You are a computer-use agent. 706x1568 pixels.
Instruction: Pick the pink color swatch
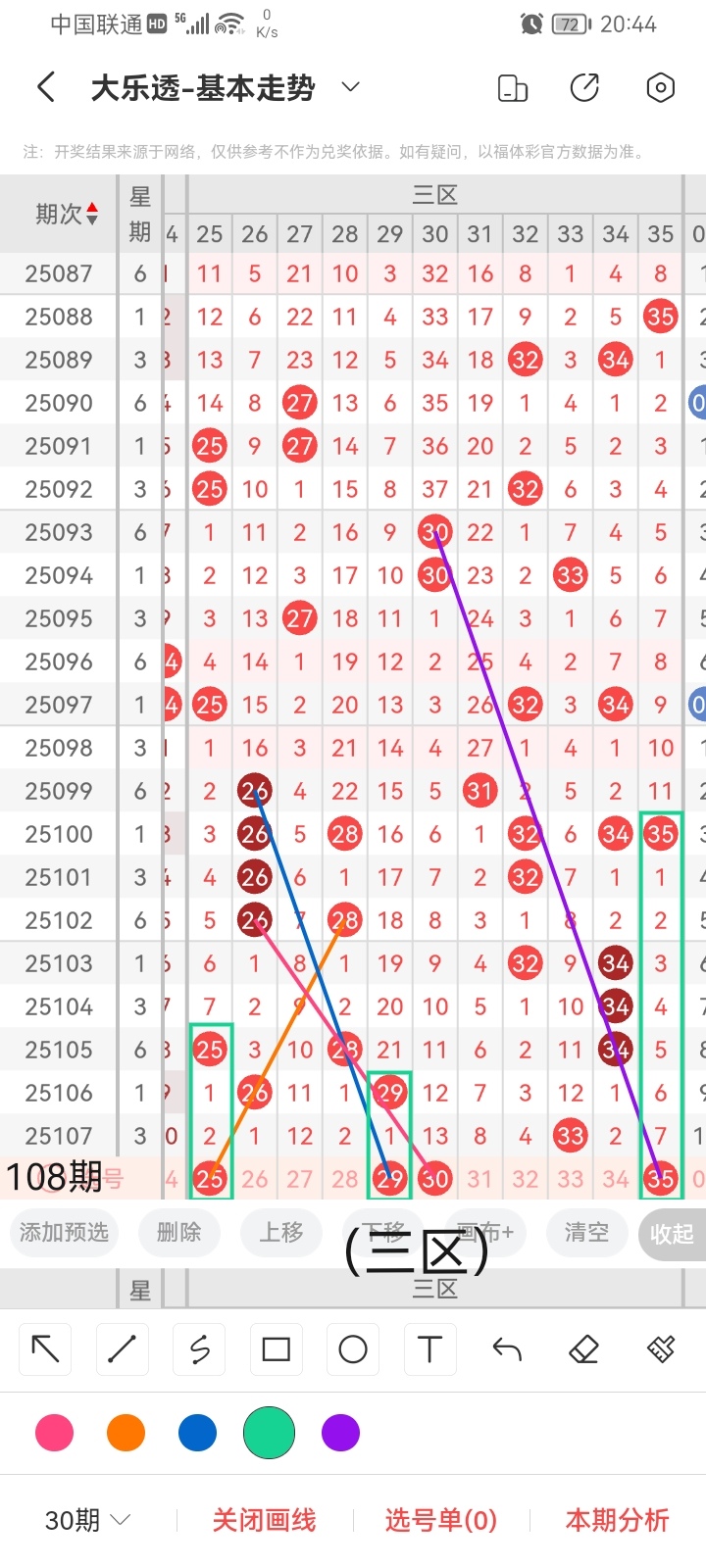click(x=54, y=1433)
